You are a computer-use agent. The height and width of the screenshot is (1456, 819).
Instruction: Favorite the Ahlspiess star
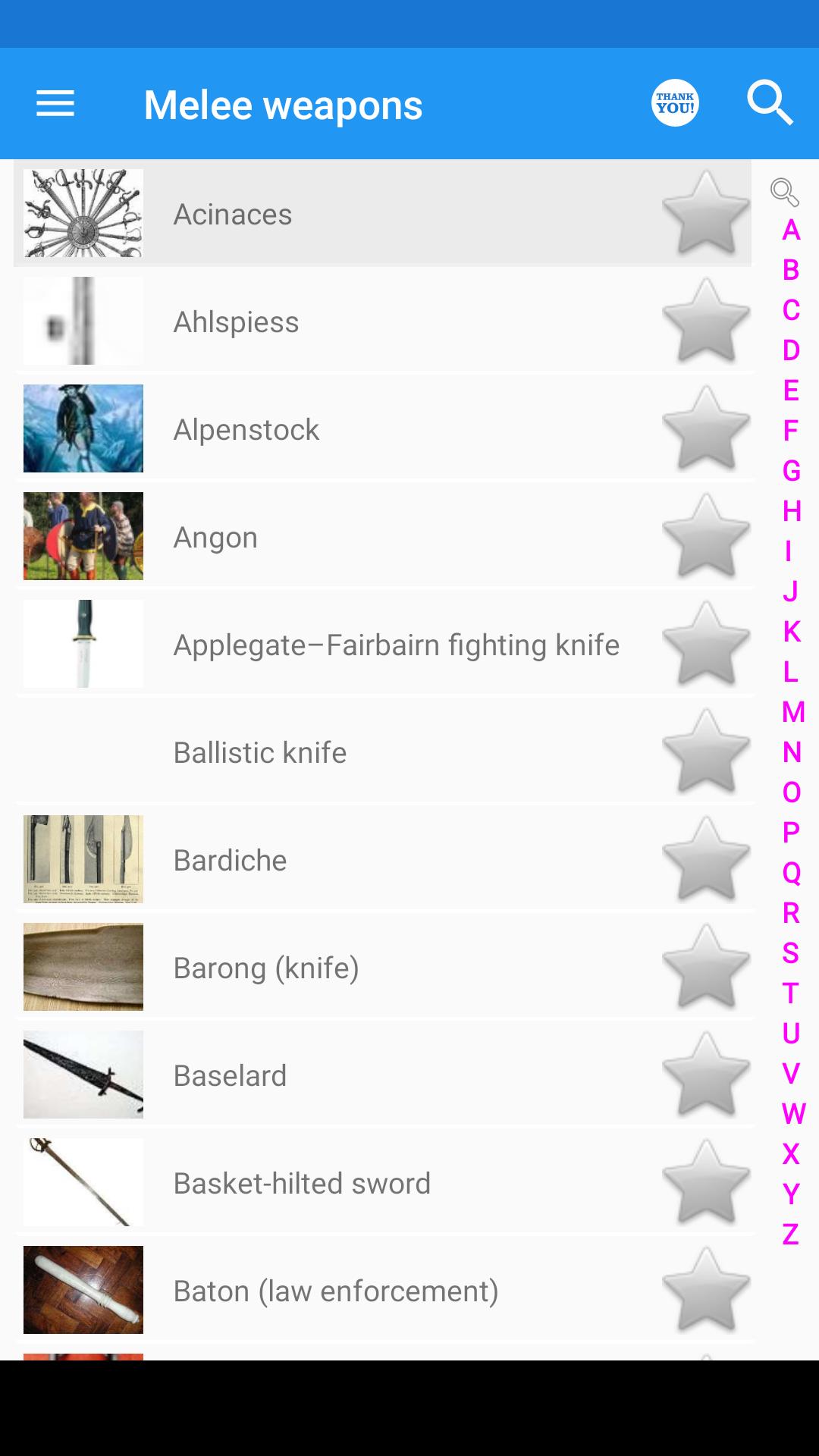click(x=705, y=321)
